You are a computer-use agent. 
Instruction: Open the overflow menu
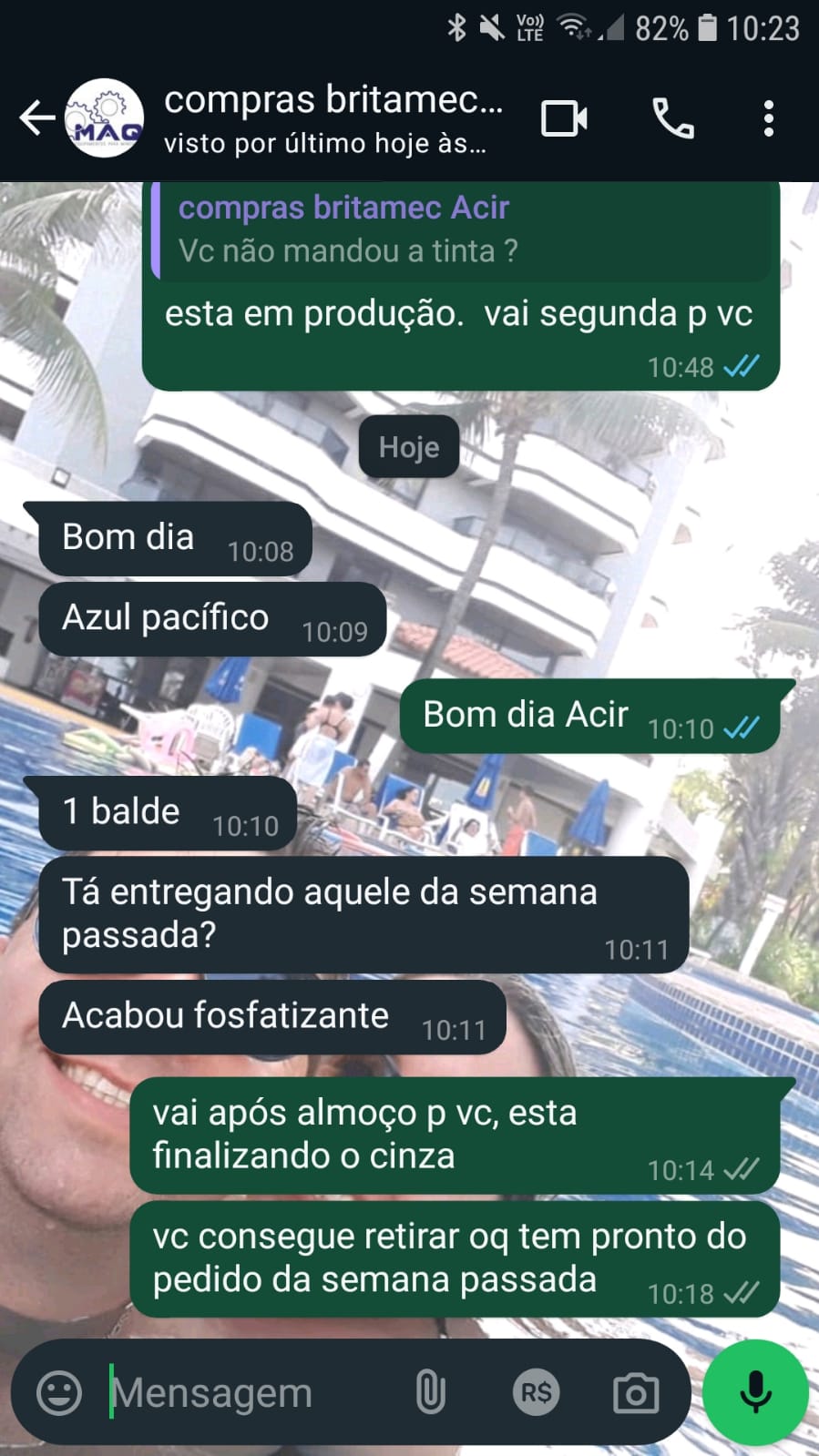tap(768, 118)
